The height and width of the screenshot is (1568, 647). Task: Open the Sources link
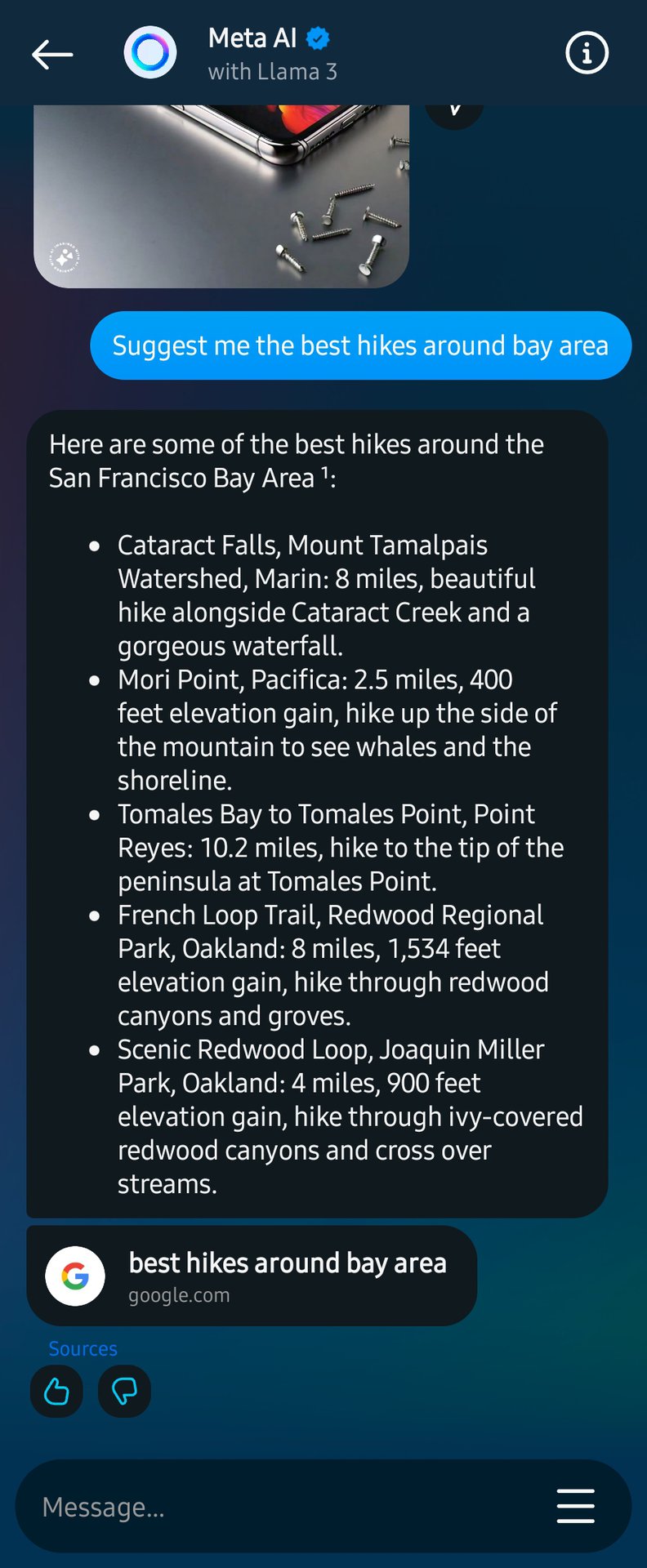(x=83, y=1348)
